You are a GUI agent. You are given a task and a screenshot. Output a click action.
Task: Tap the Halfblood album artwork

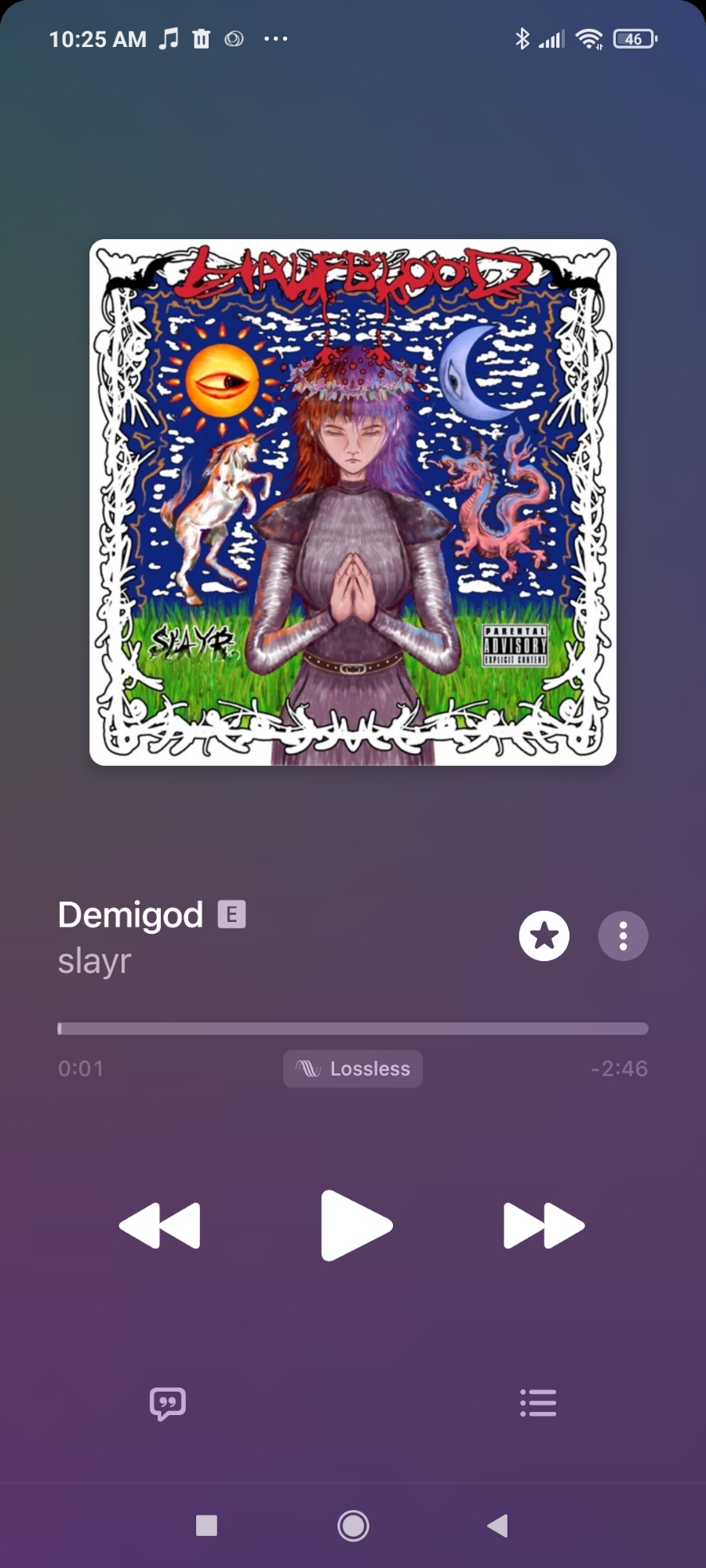(x=353, y=502)
